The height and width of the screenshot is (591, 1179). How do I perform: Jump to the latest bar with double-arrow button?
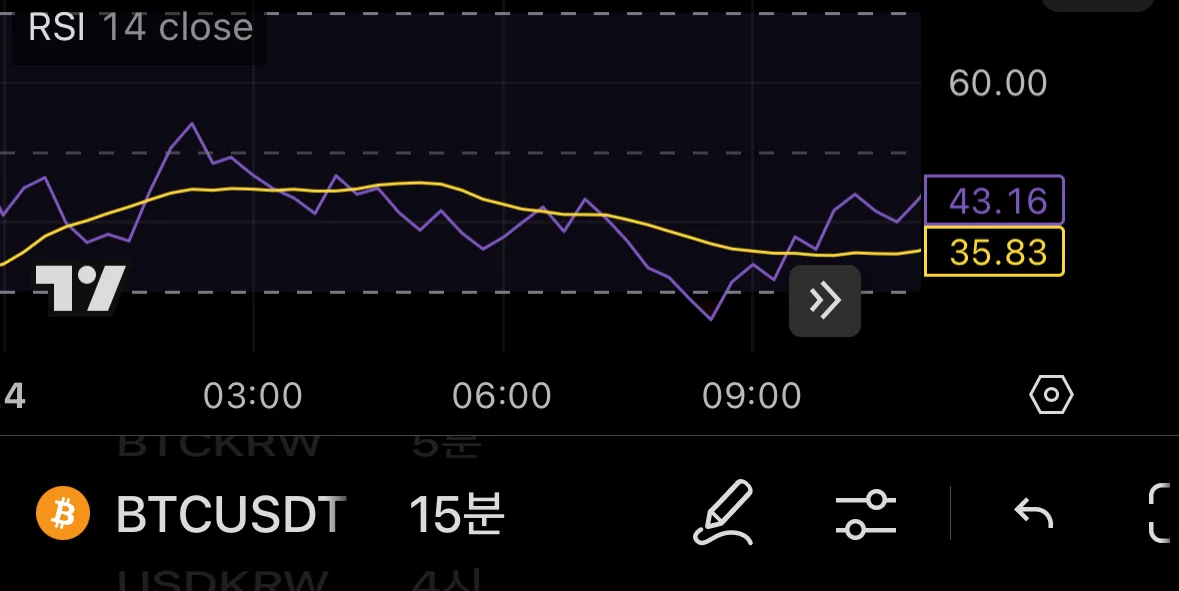tap(825, 300)
